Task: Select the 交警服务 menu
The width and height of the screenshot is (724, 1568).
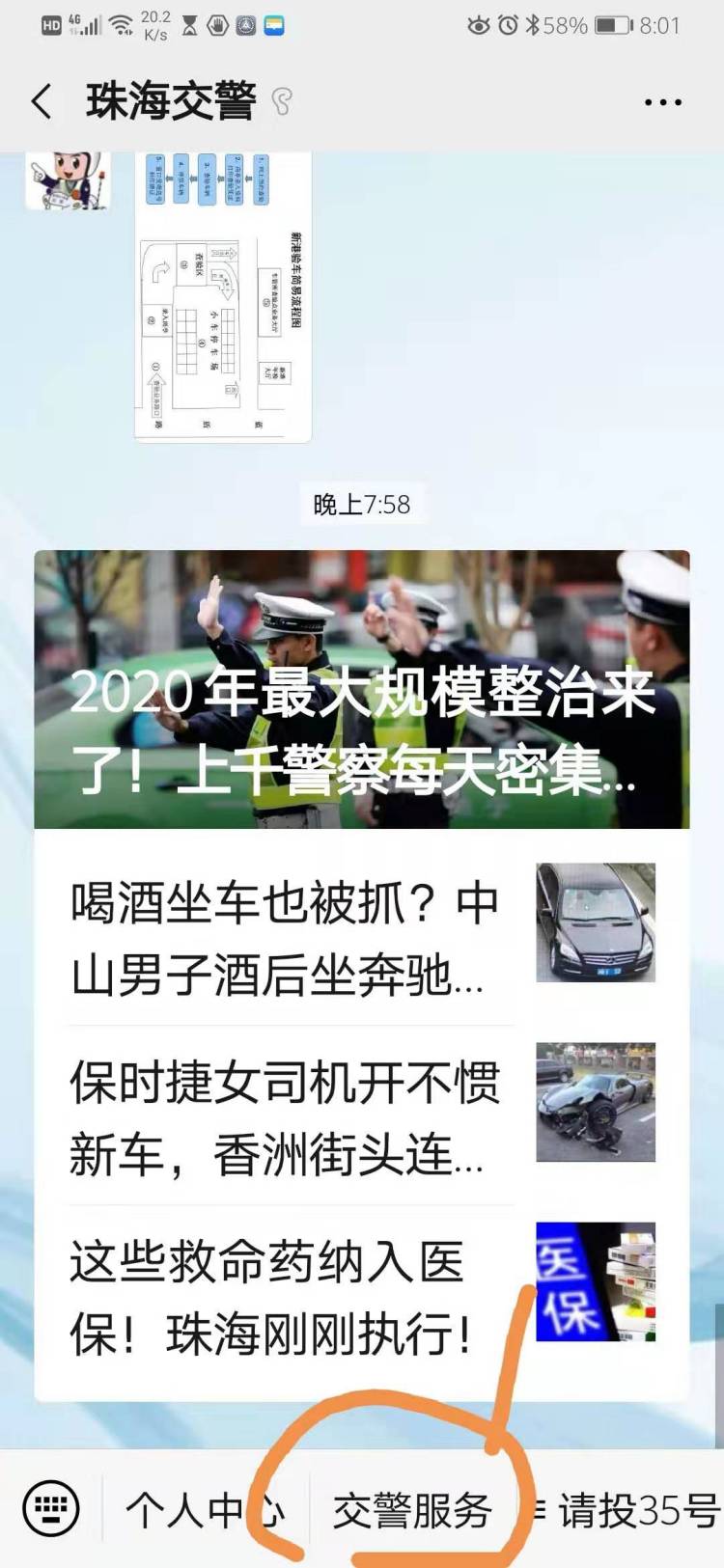Action: [x=412, y=1510]
